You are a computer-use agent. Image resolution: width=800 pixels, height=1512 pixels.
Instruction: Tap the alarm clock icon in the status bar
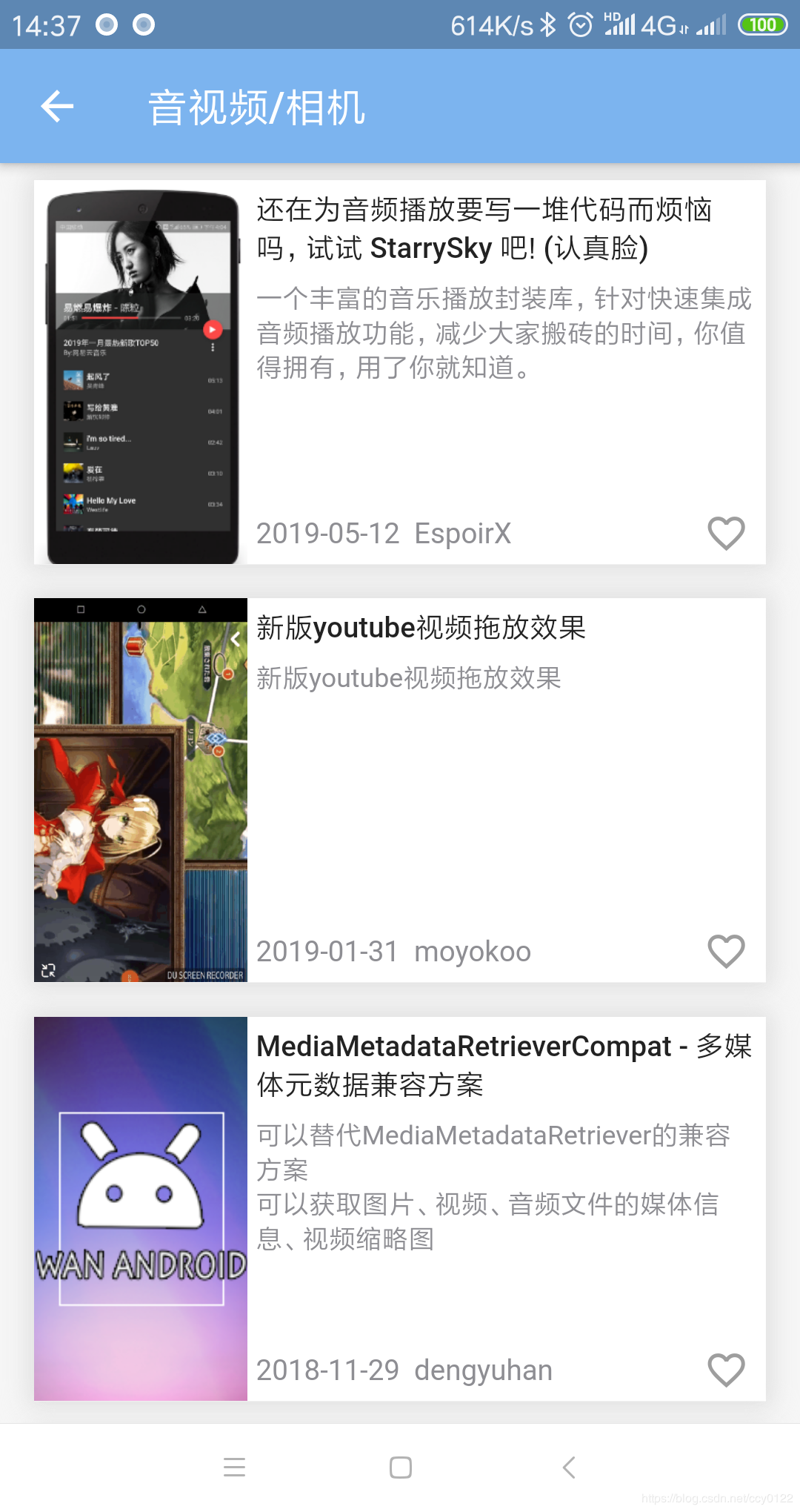[579, 24]
